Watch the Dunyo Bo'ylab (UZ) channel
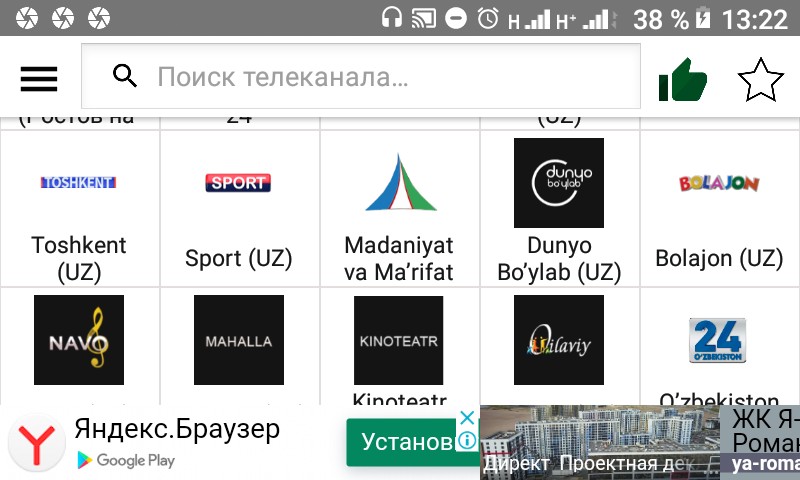 pyautogui.click(x=559, y=208)
